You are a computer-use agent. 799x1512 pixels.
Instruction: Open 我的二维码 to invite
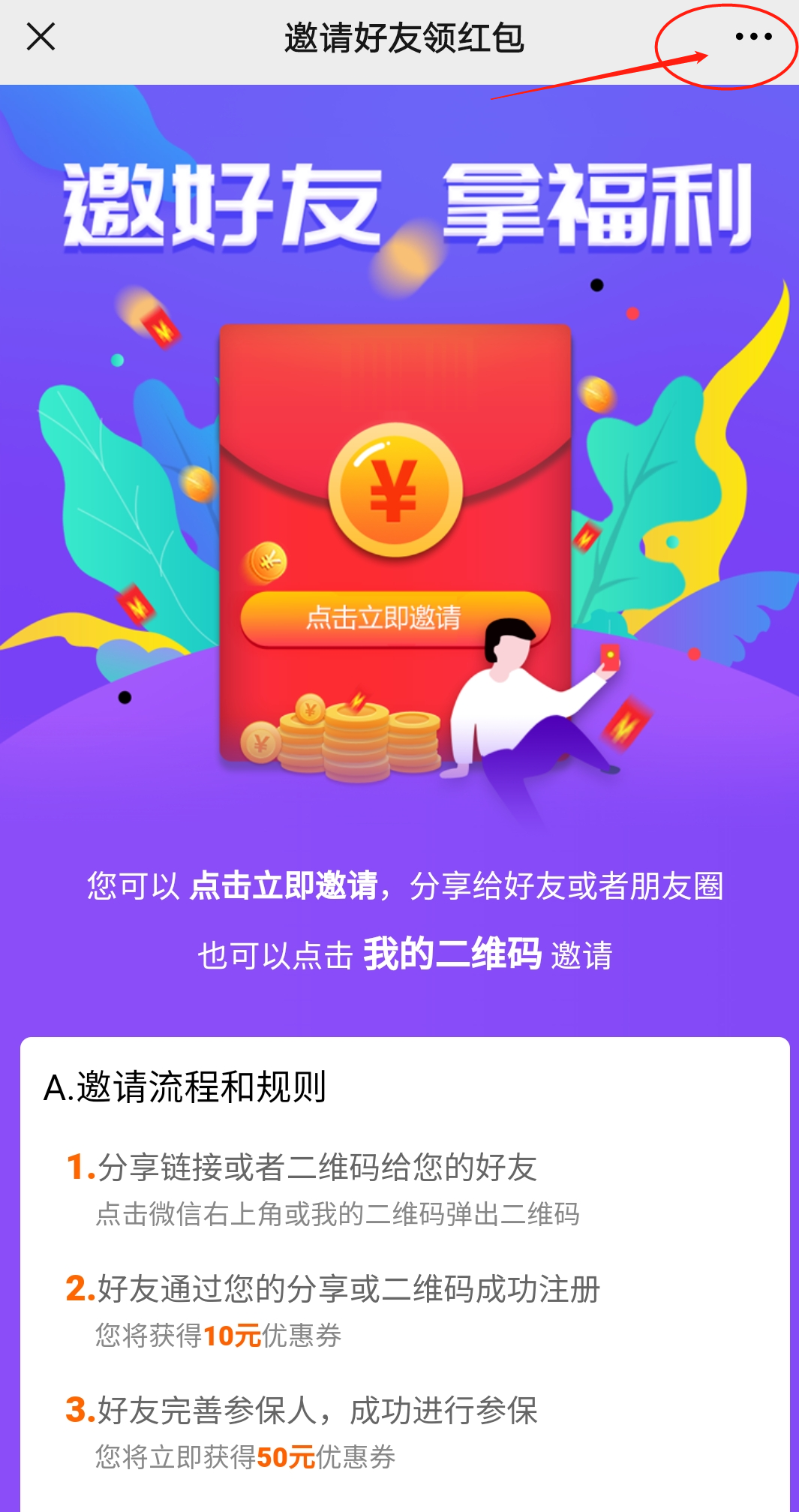click(x=452, y=954)
